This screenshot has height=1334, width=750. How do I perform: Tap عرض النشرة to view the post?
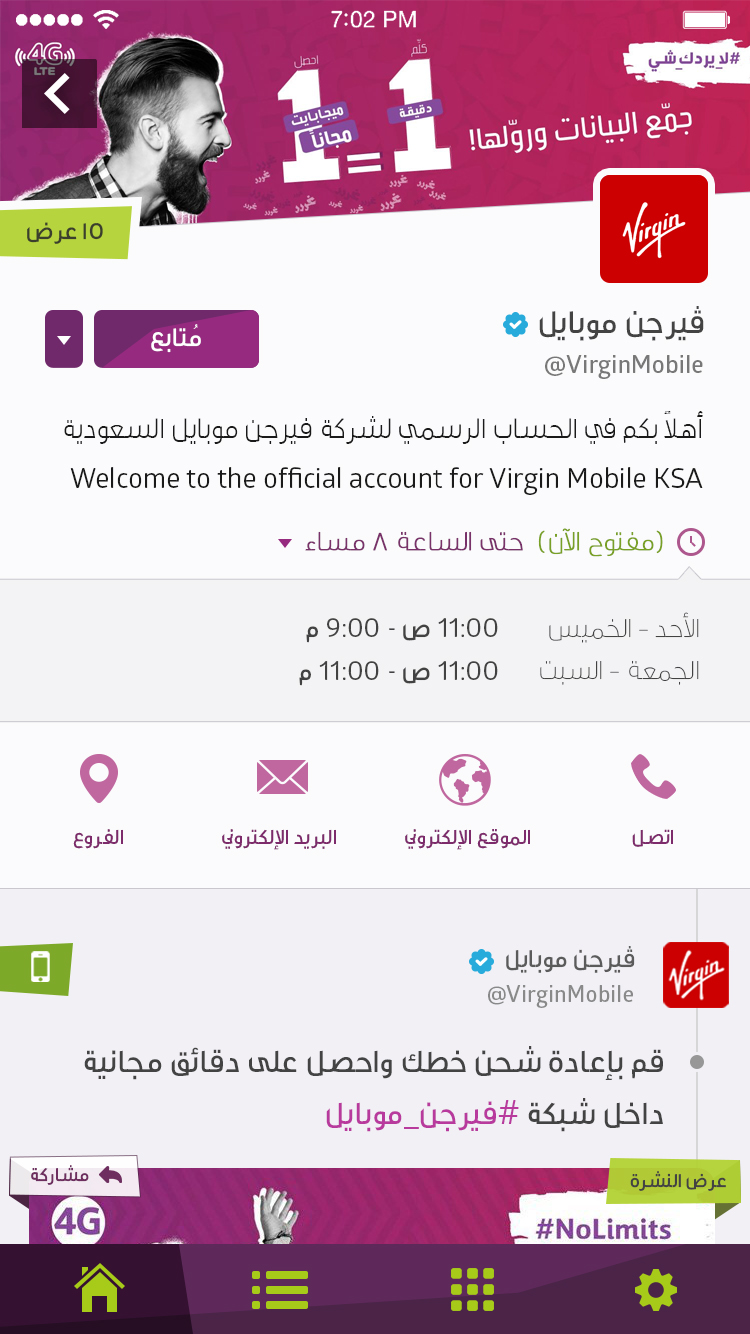pyautogui.click(x=677, y=1182)
